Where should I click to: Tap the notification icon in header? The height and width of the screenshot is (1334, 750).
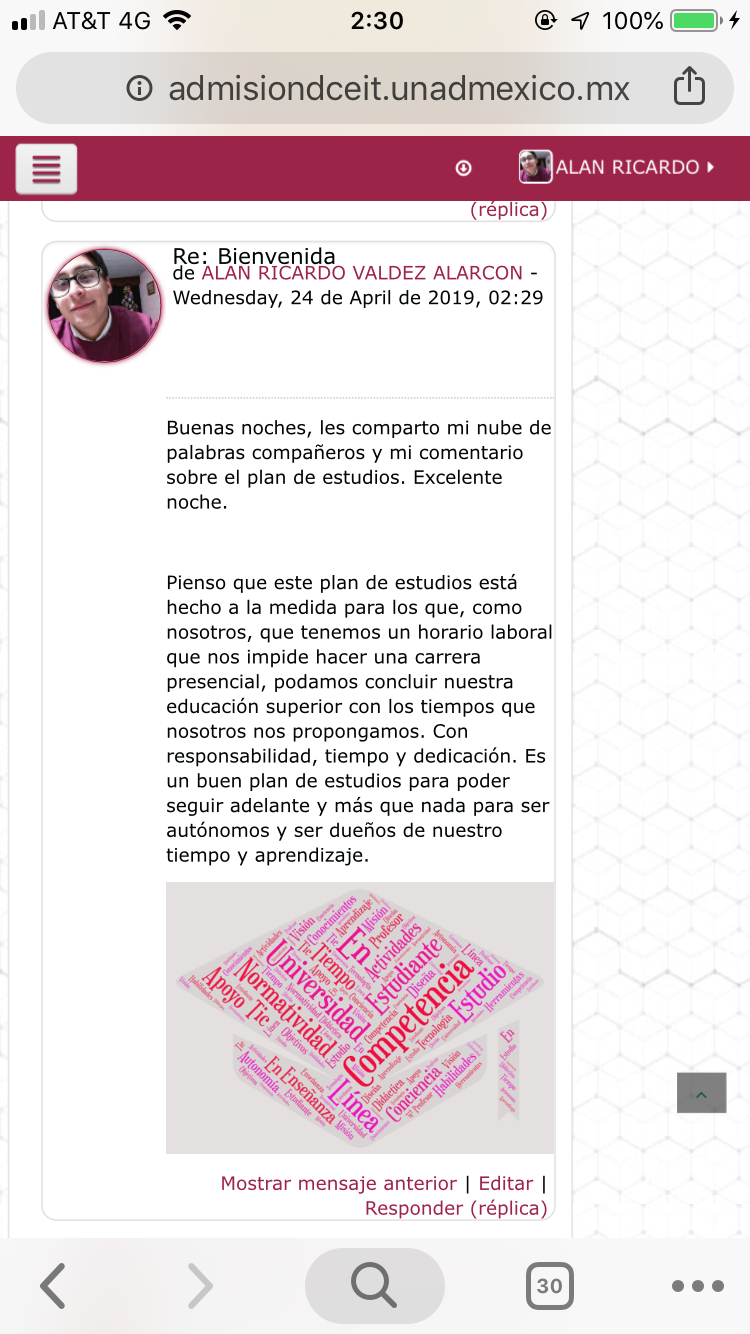[463, 168]
